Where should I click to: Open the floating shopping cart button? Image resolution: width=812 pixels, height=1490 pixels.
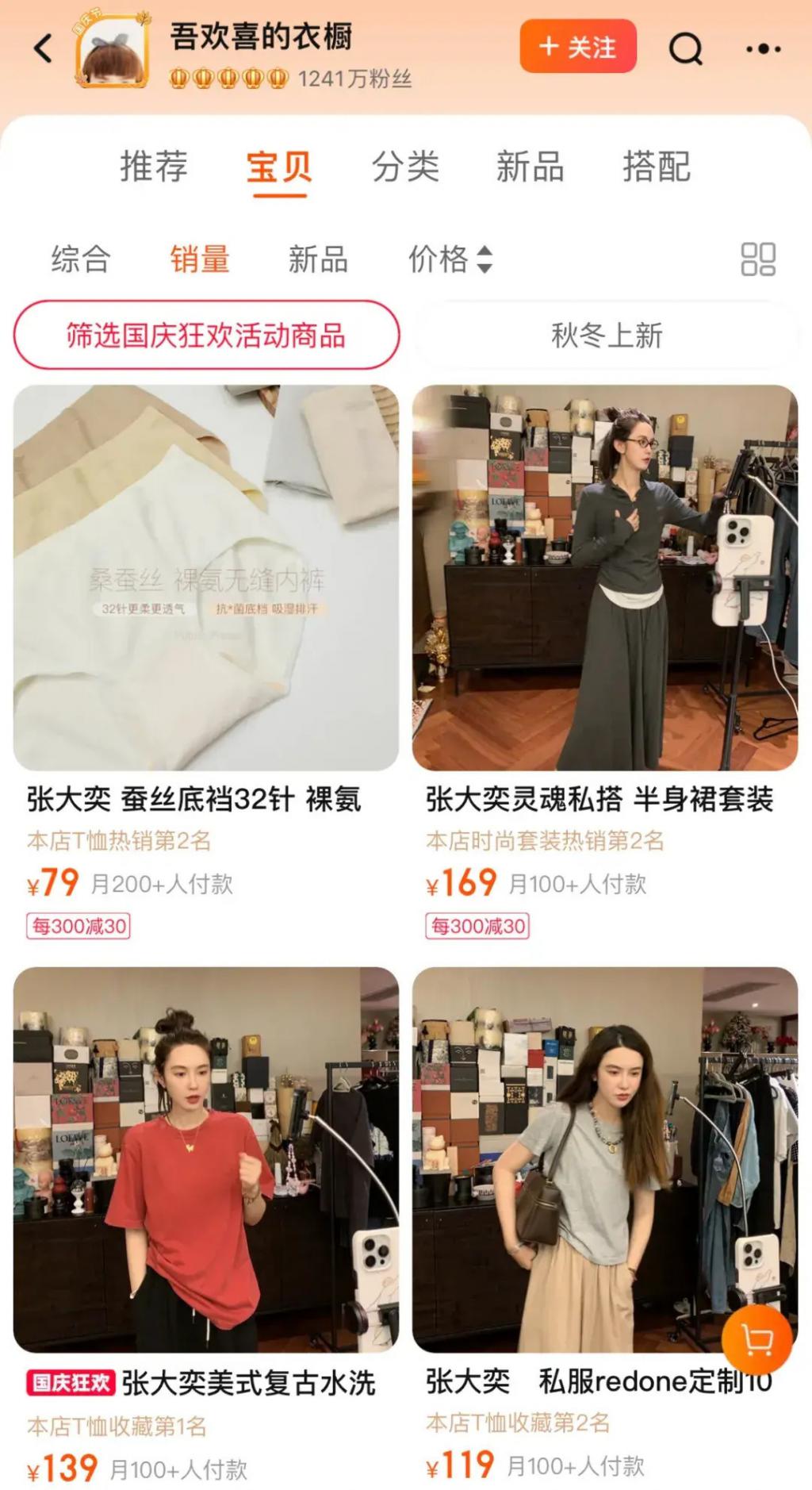pos(757,1339)
